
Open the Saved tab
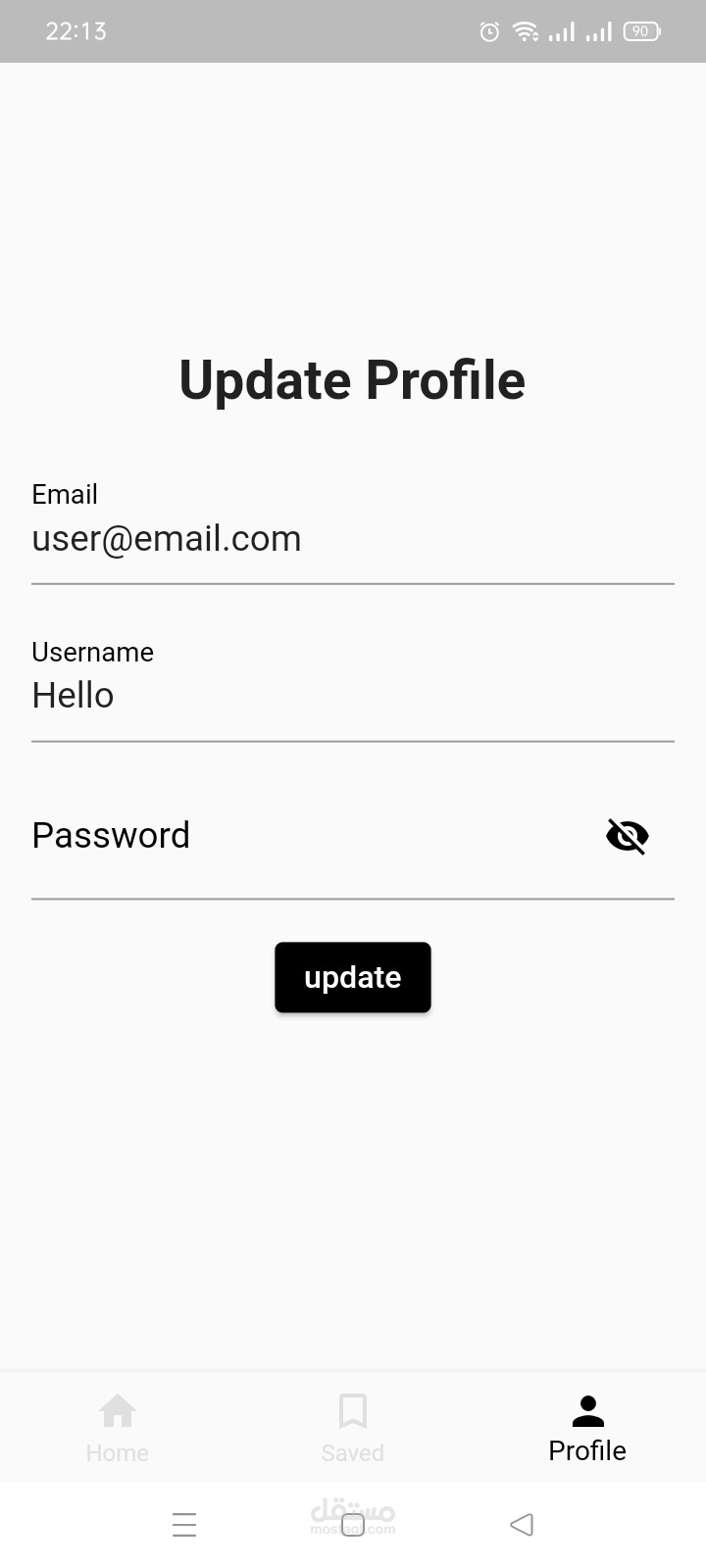click(353, 1428)
